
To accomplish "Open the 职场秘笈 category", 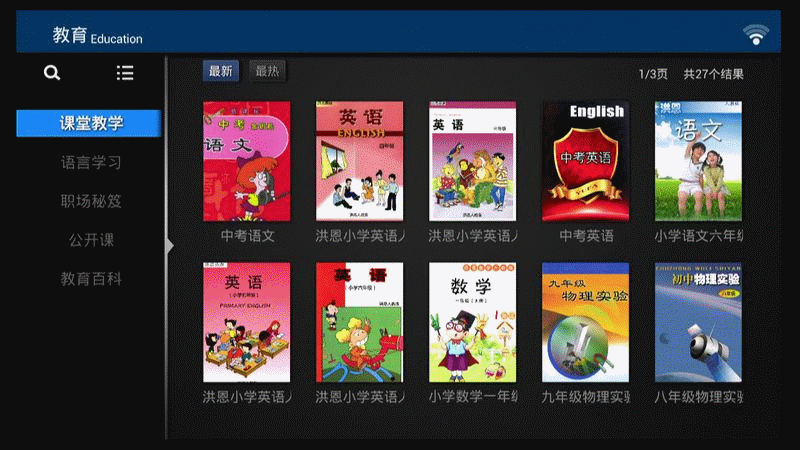I will [x=91, y=201].
